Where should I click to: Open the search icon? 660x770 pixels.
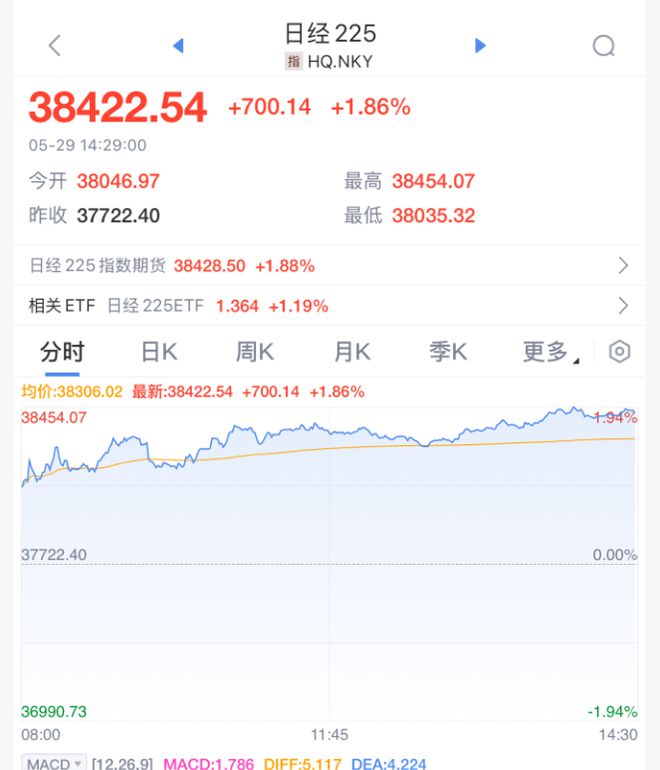pos(603,45)
